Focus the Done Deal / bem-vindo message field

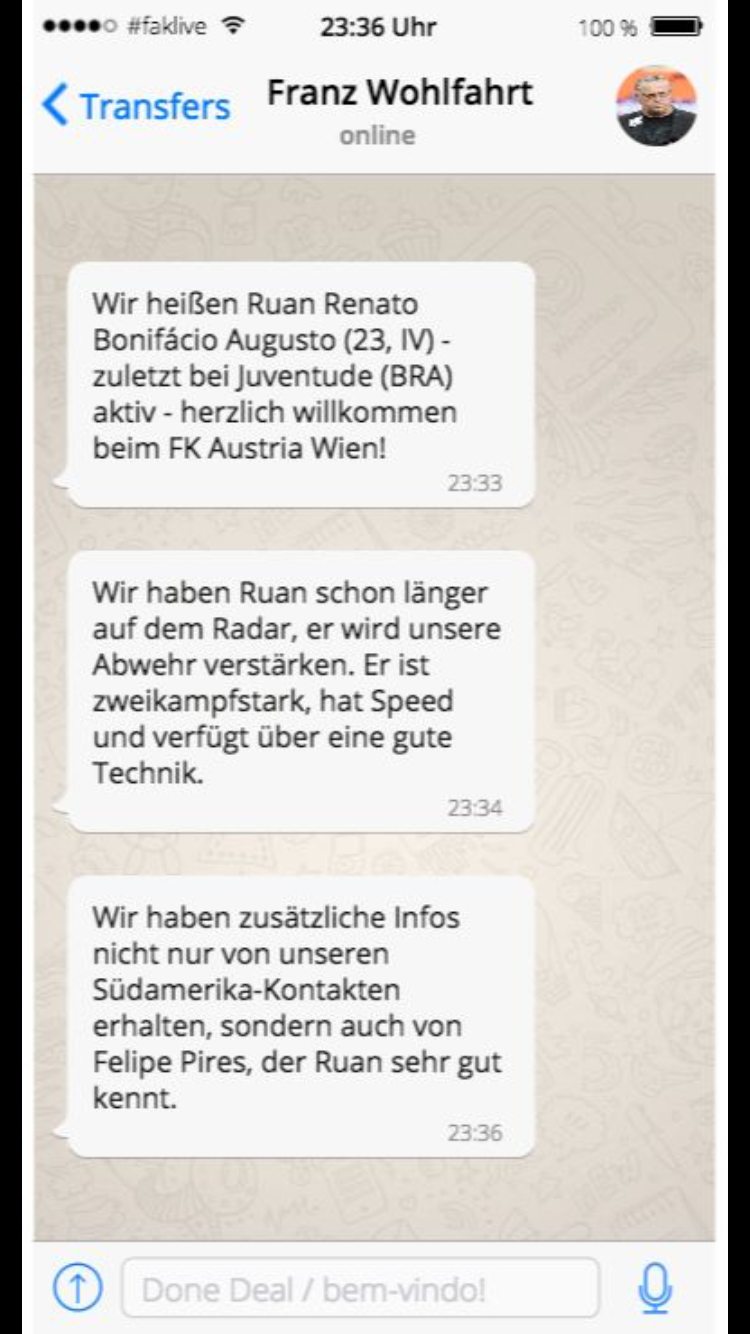pos(360,1288)
